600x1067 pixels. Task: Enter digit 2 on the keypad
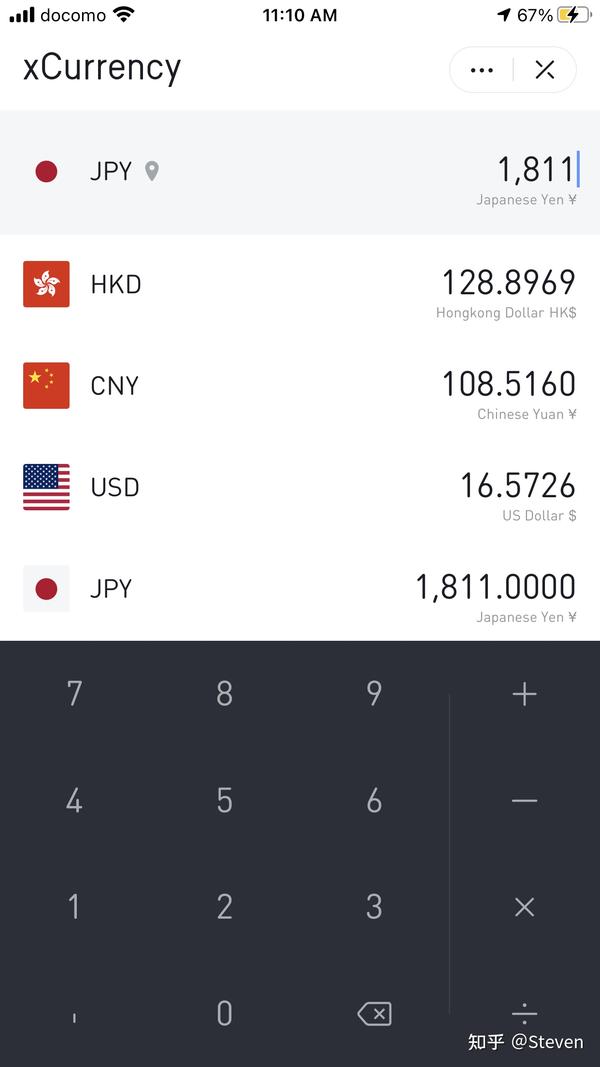click(224, 907)
